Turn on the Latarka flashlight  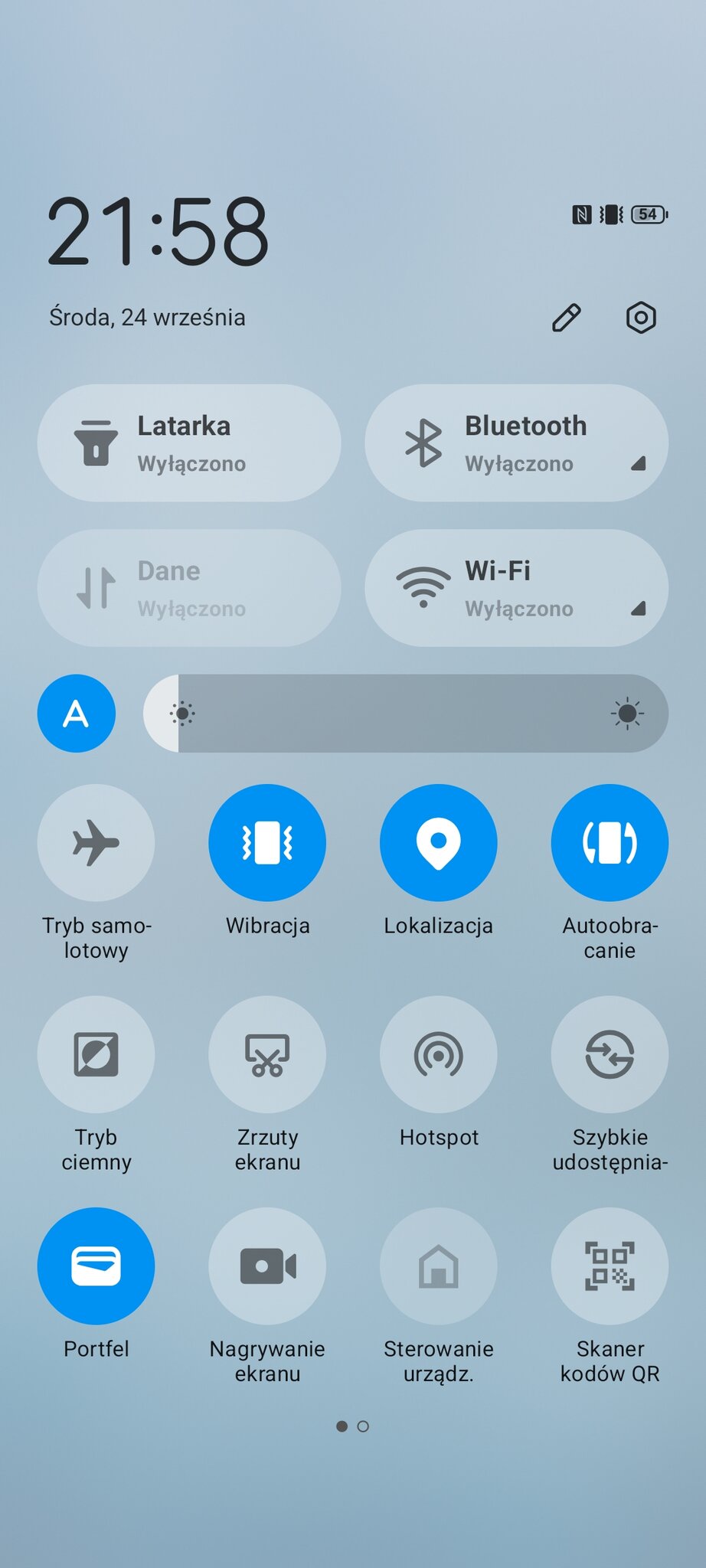click(188, 443)
